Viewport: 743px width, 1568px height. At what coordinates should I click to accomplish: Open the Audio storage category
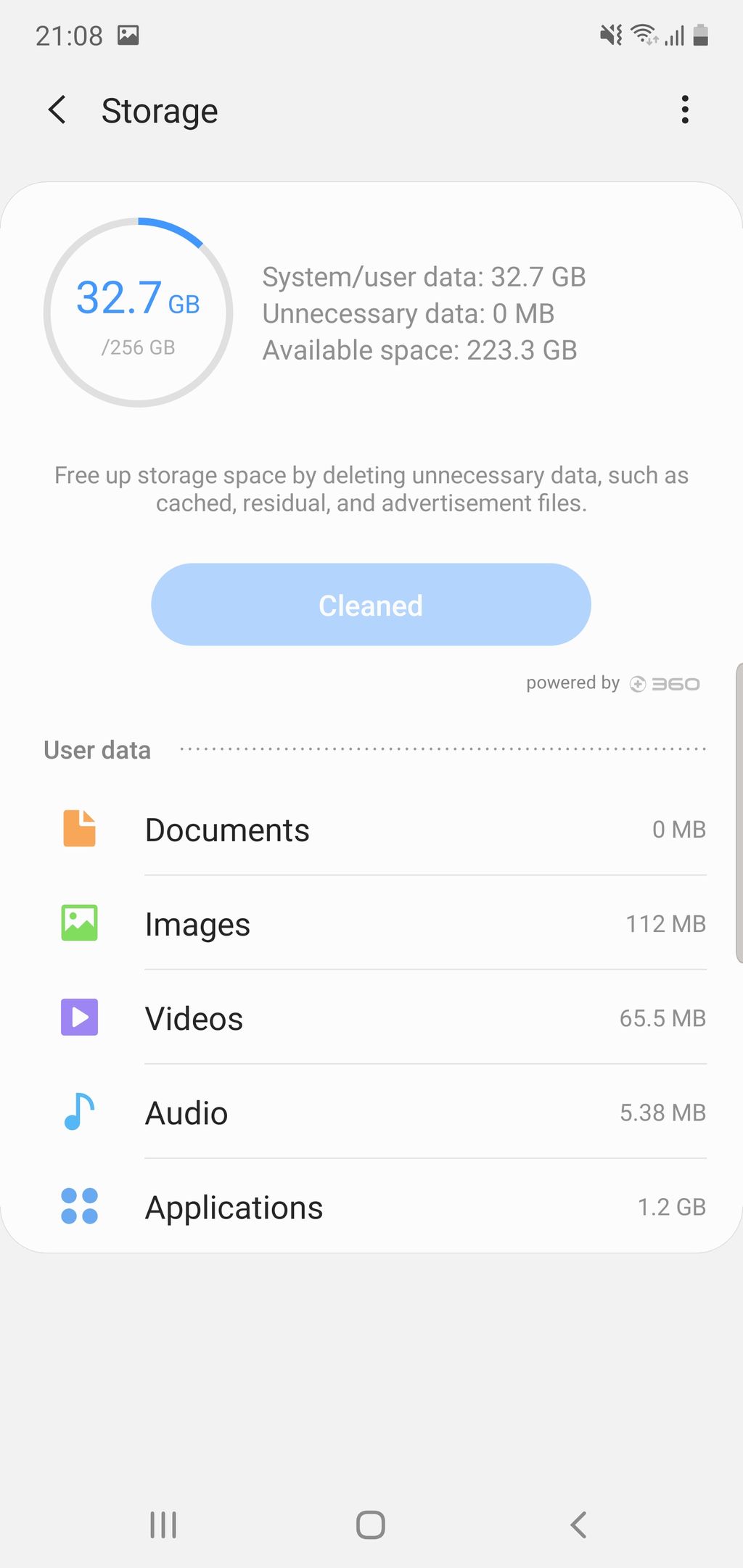[371, 1113]
